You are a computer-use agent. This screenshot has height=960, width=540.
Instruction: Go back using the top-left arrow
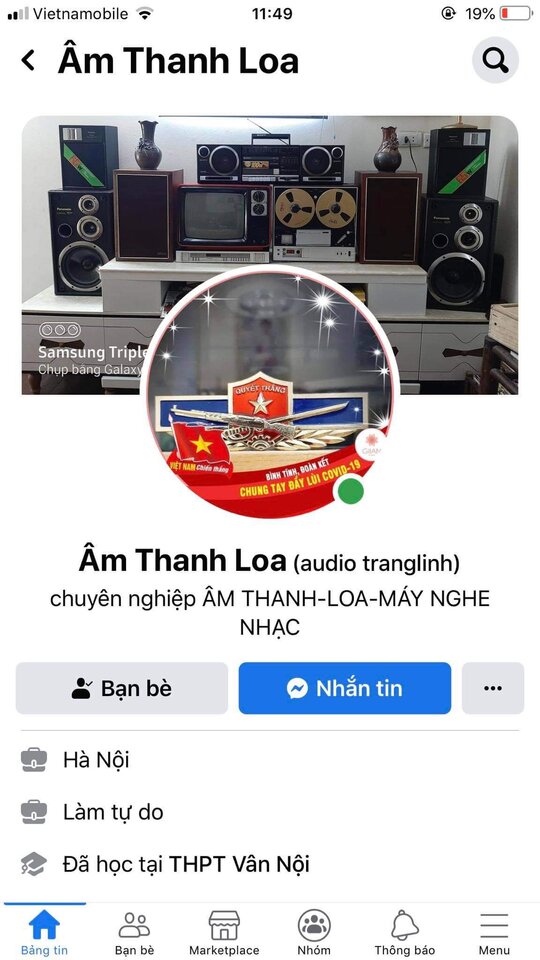pos(28,61)
